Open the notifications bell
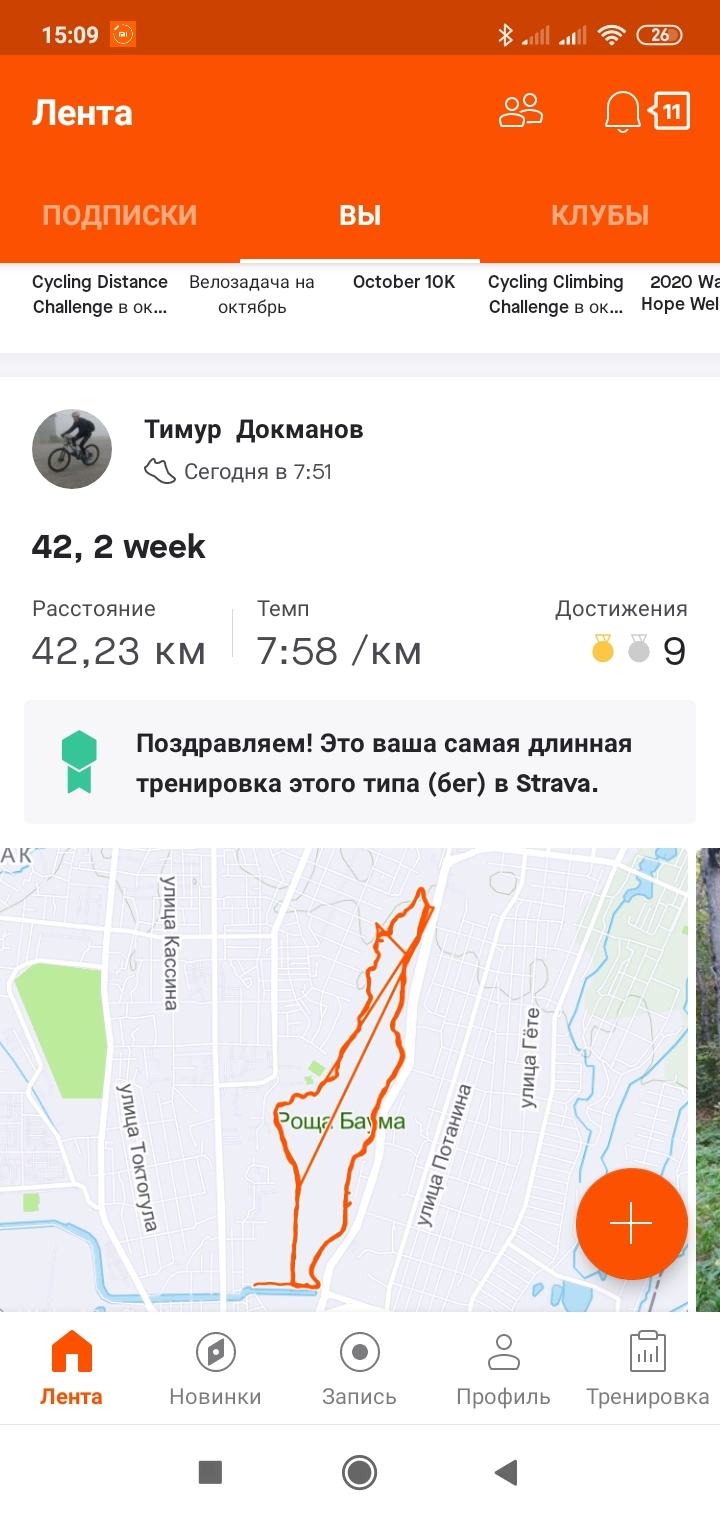Image resolution: width=720 pixels, height=1520 pixels. tap(622, 111)
